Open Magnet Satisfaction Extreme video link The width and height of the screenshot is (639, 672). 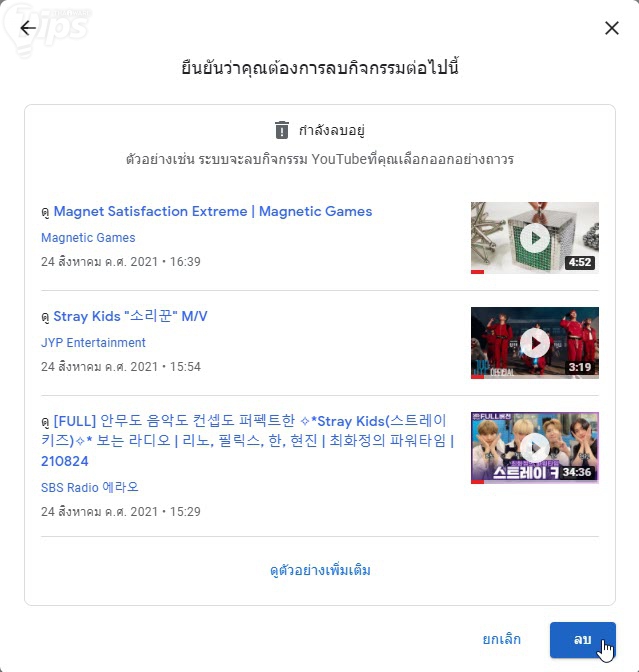pos(212,211)
